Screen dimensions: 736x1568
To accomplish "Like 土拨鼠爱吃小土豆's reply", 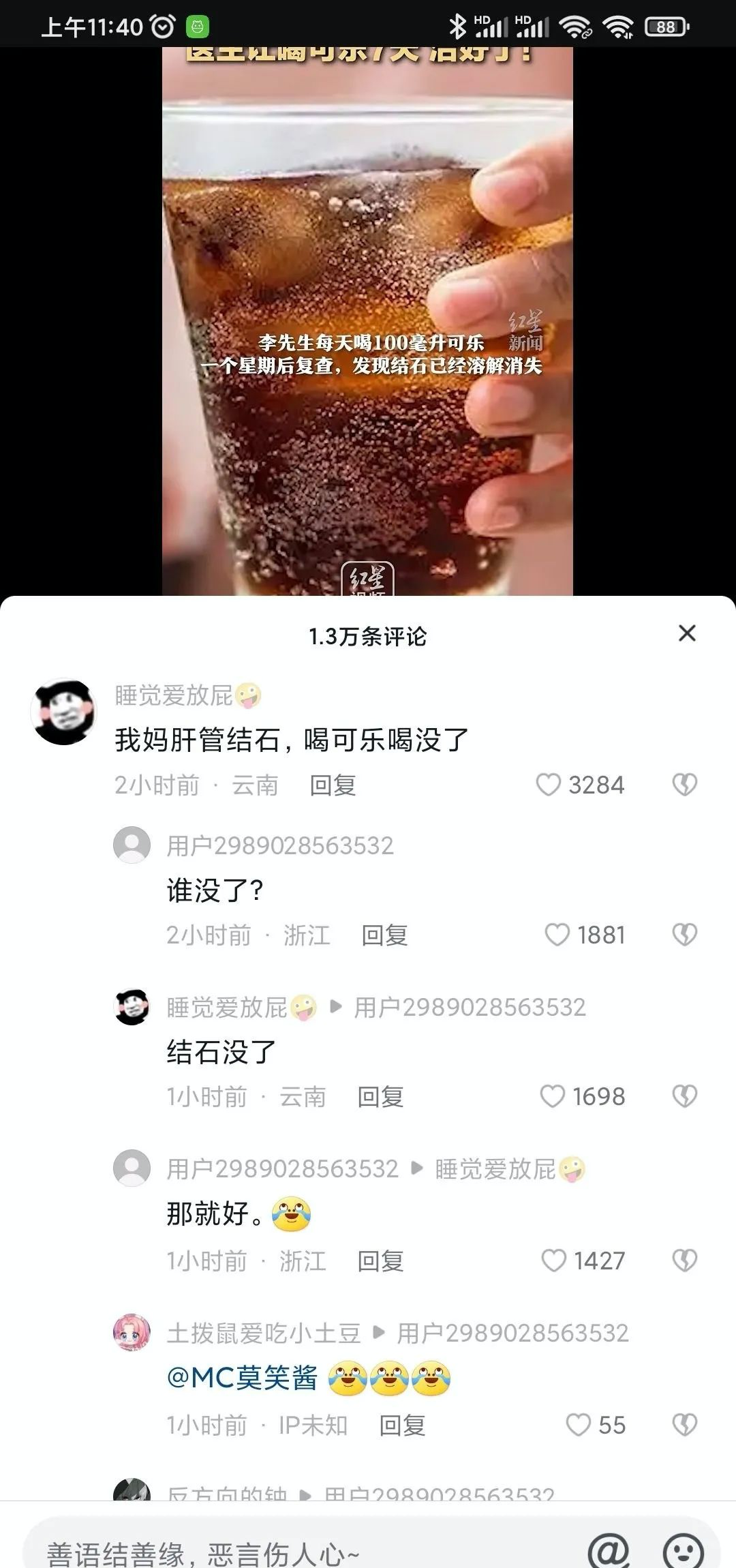I will [x=579, y=1425].
